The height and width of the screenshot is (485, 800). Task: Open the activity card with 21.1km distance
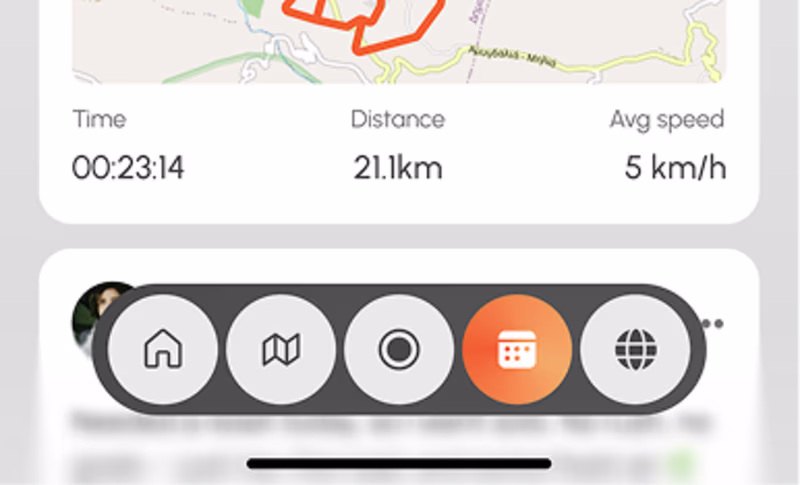point(398,150)
